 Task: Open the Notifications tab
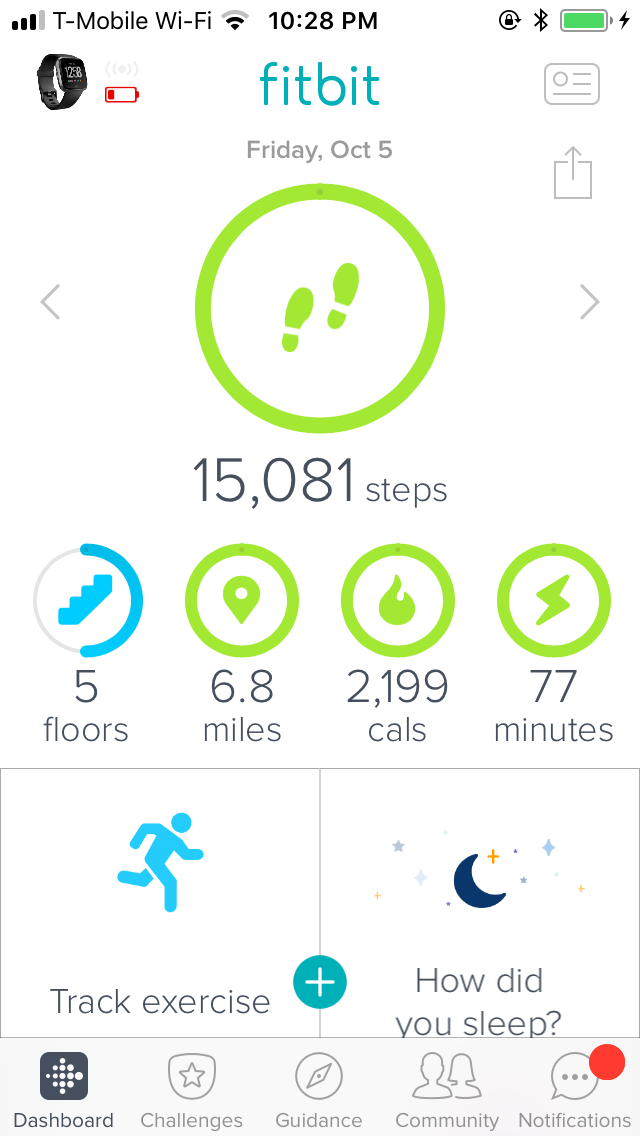tap(575, 1089)
